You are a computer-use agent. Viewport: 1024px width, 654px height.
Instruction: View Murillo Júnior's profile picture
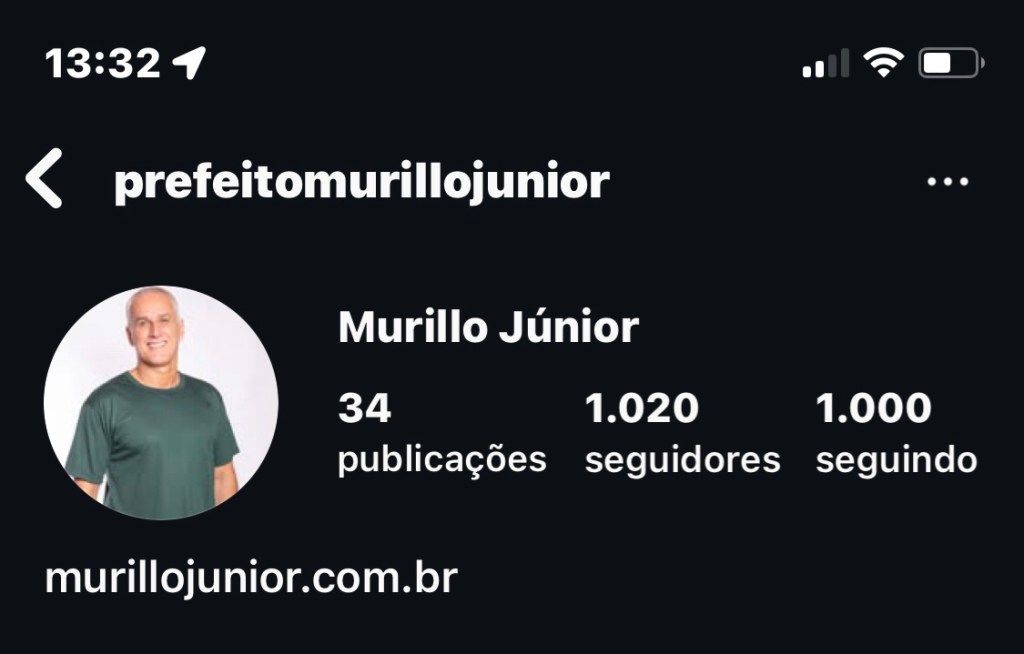161,403
